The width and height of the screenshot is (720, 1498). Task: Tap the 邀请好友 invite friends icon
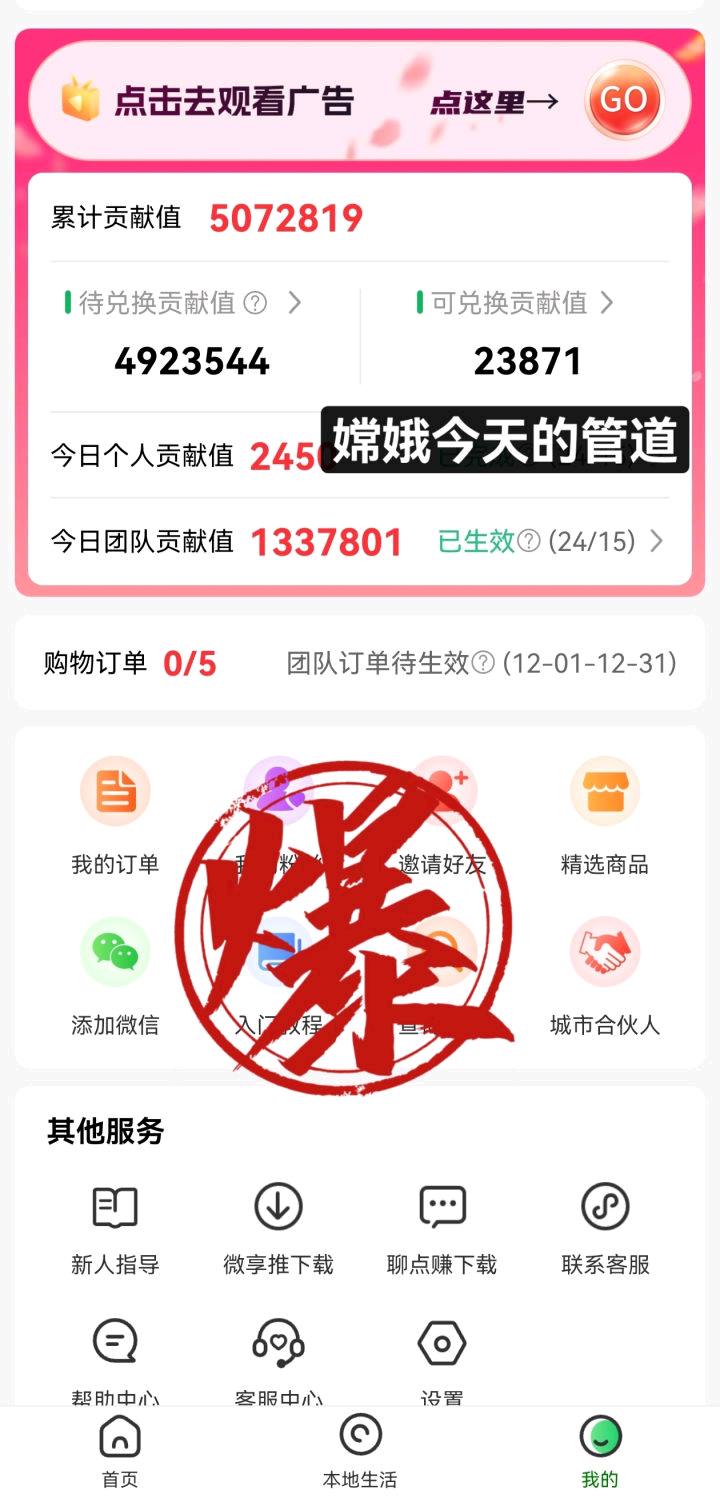(x=442, y=790)
